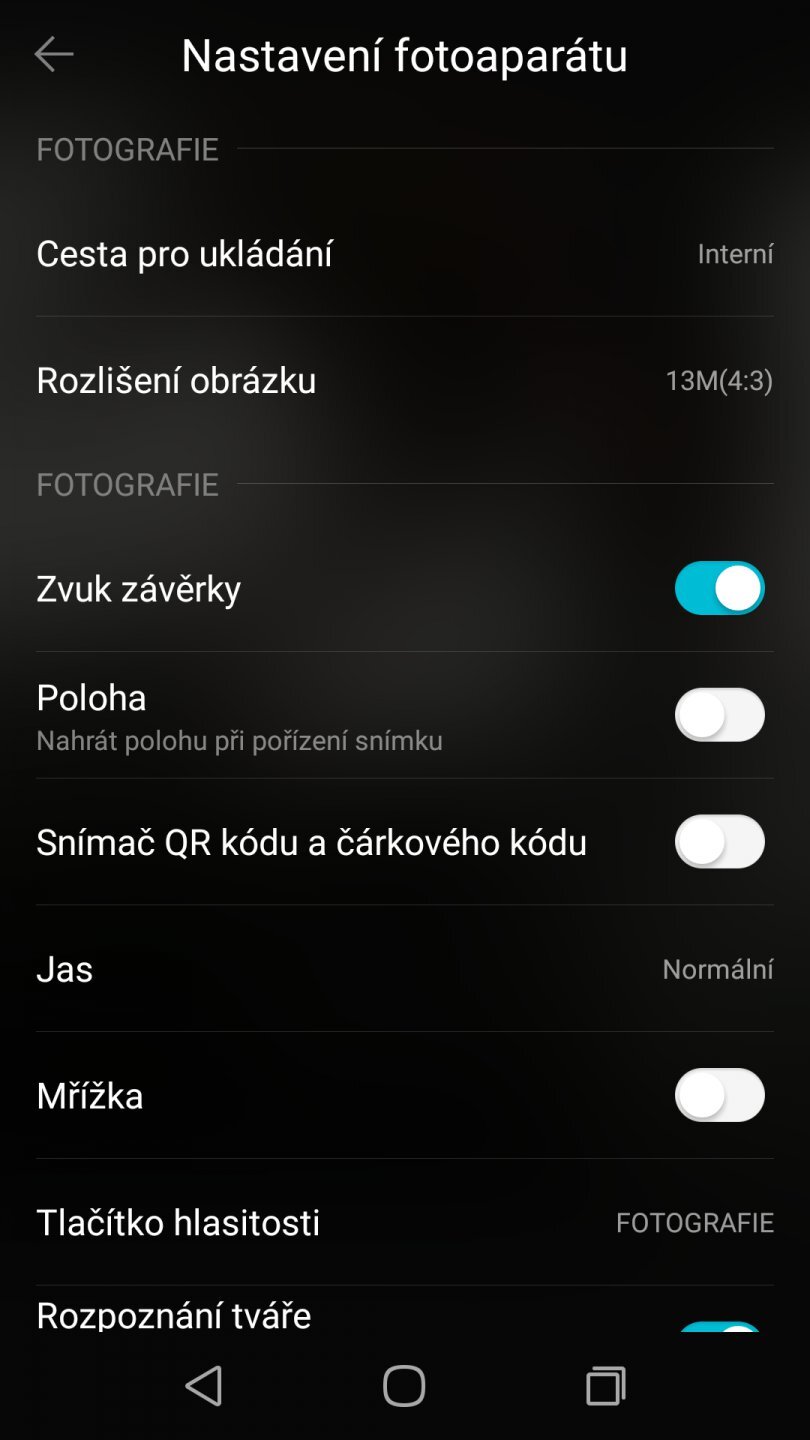Select the Normální brightness value
The image size is (810, 1440).
pyautogui.click(x=717, y=968)
